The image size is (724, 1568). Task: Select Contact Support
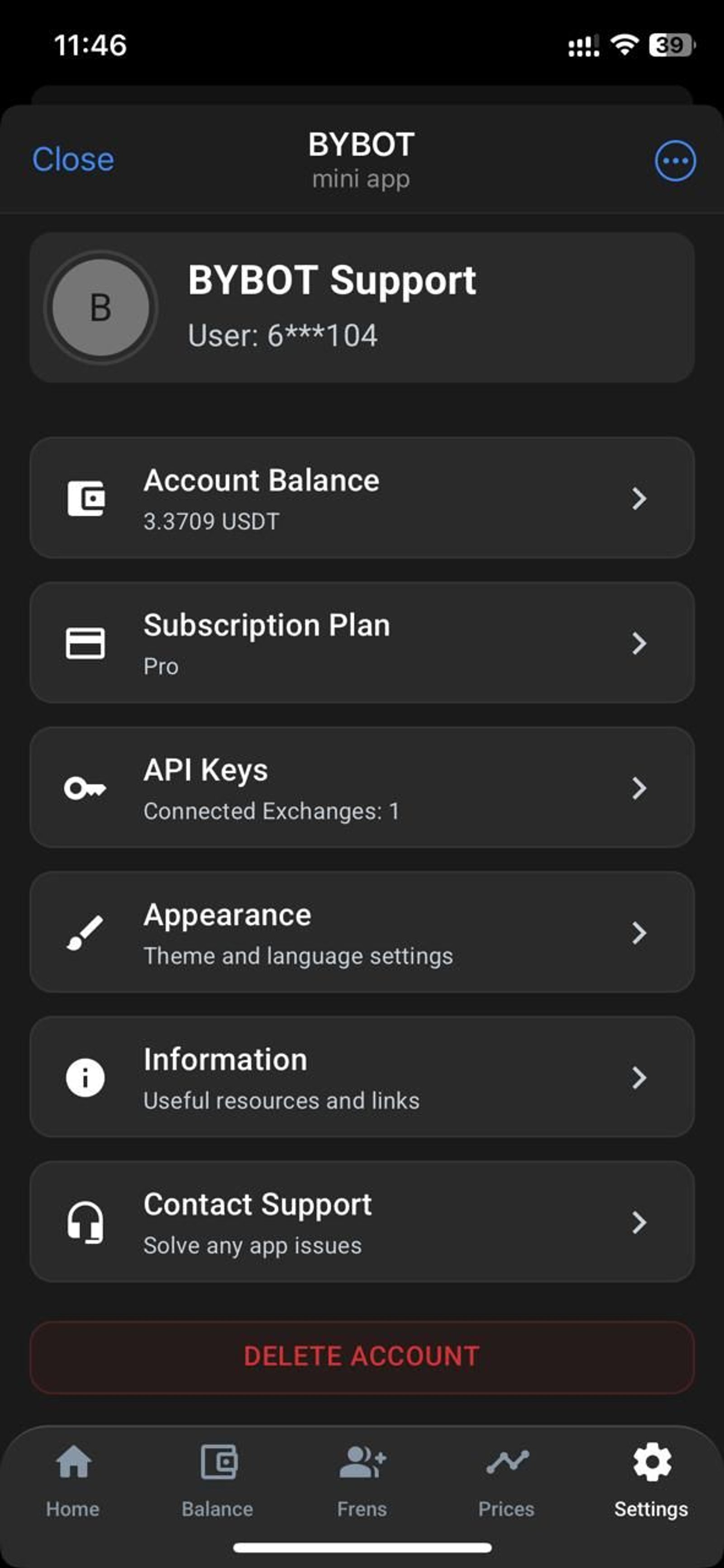362,1222
